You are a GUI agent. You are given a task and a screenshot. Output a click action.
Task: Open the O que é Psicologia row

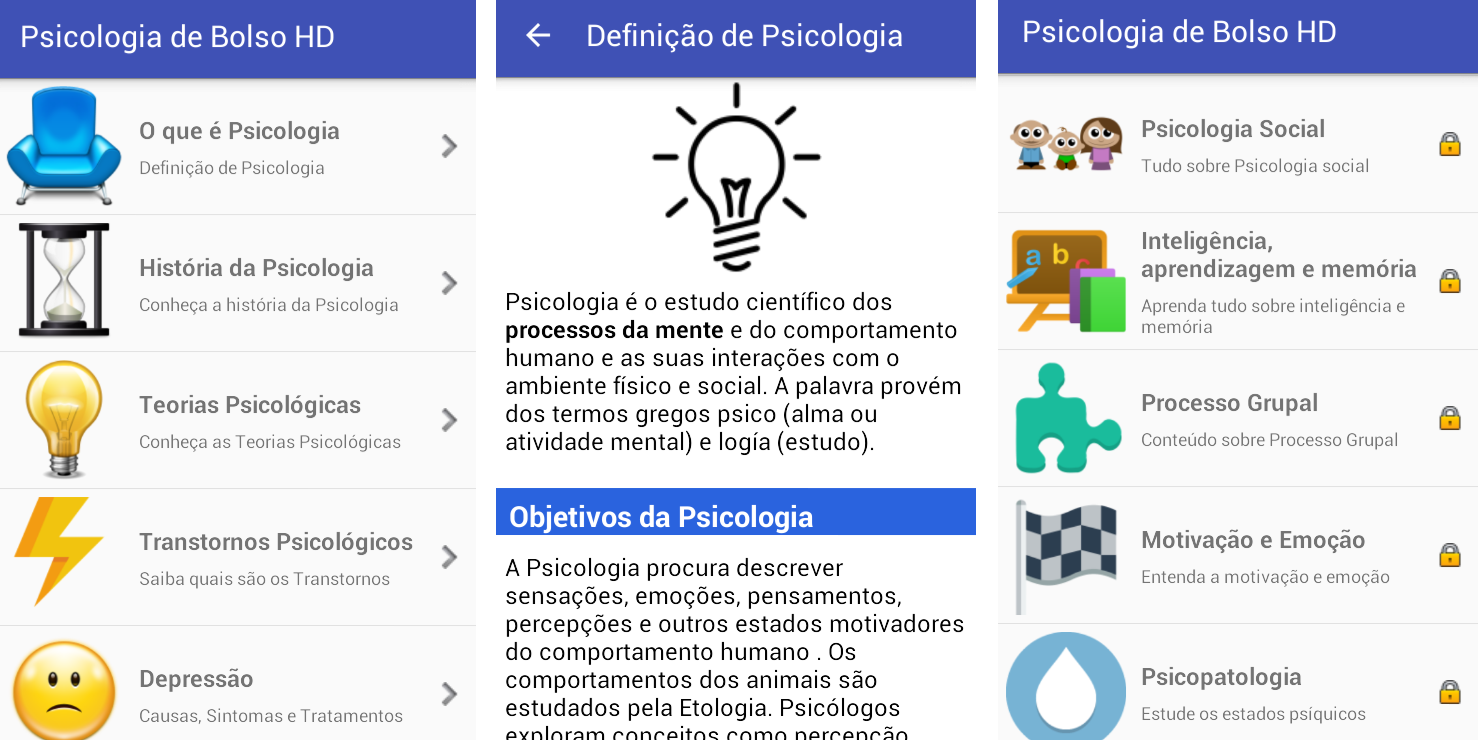(238, 147)
